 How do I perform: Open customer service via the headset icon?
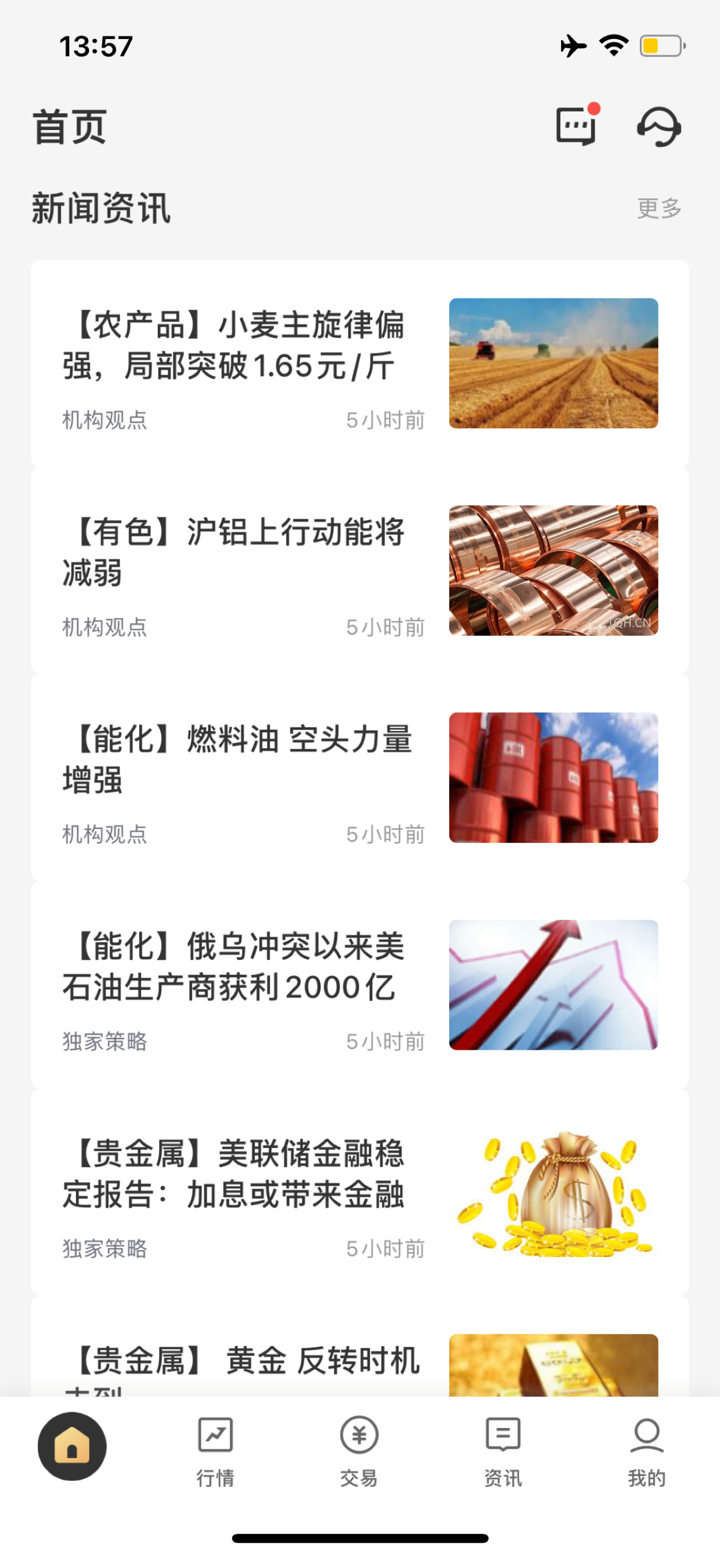pos(660,126)
